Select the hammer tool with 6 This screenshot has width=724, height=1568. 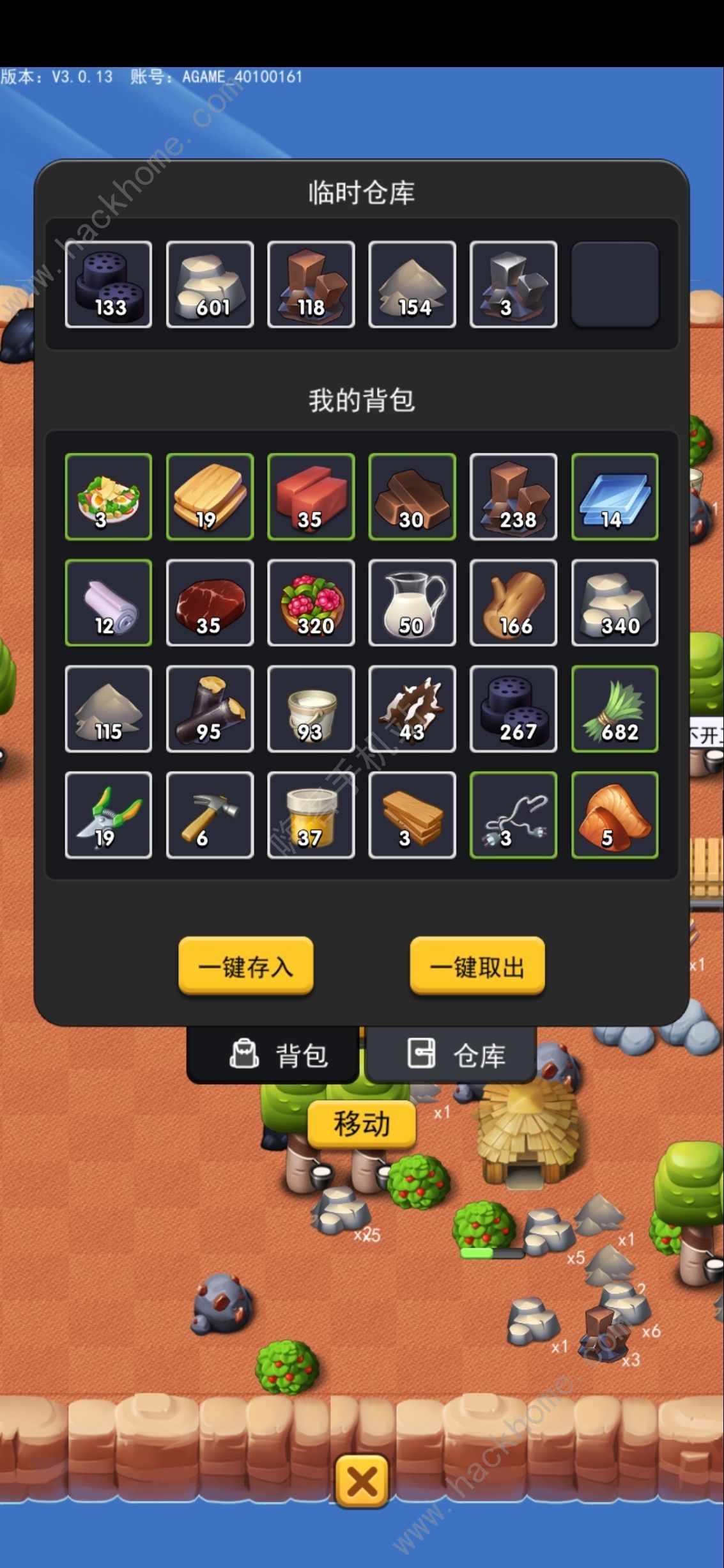coord(210,815)
